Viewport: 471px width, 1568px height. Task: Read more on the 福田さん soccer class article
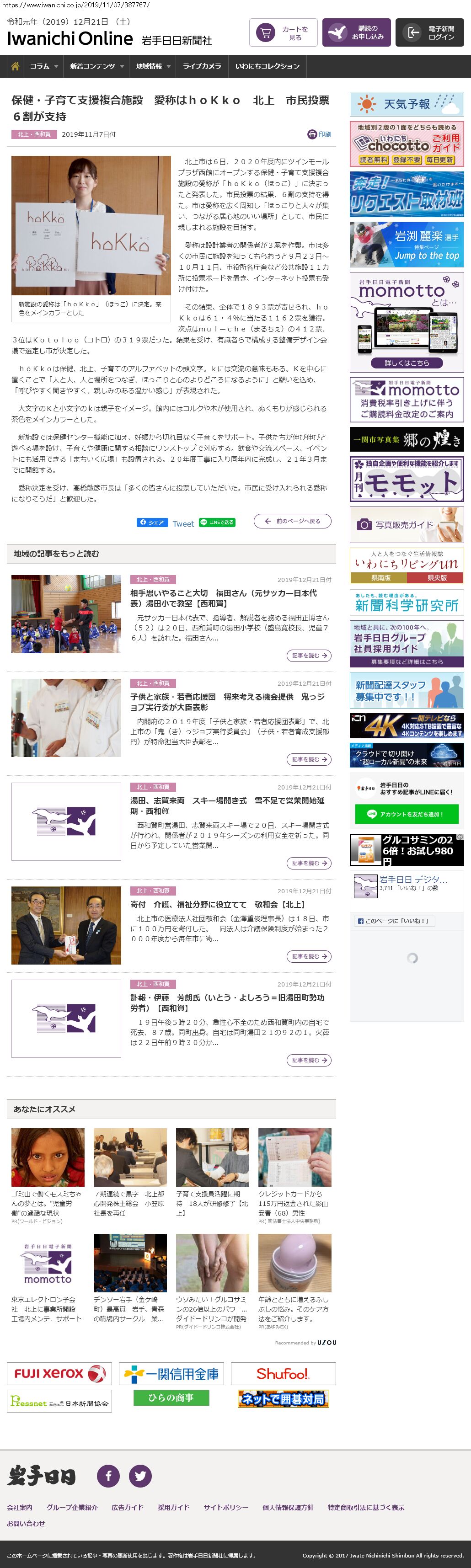309,656
